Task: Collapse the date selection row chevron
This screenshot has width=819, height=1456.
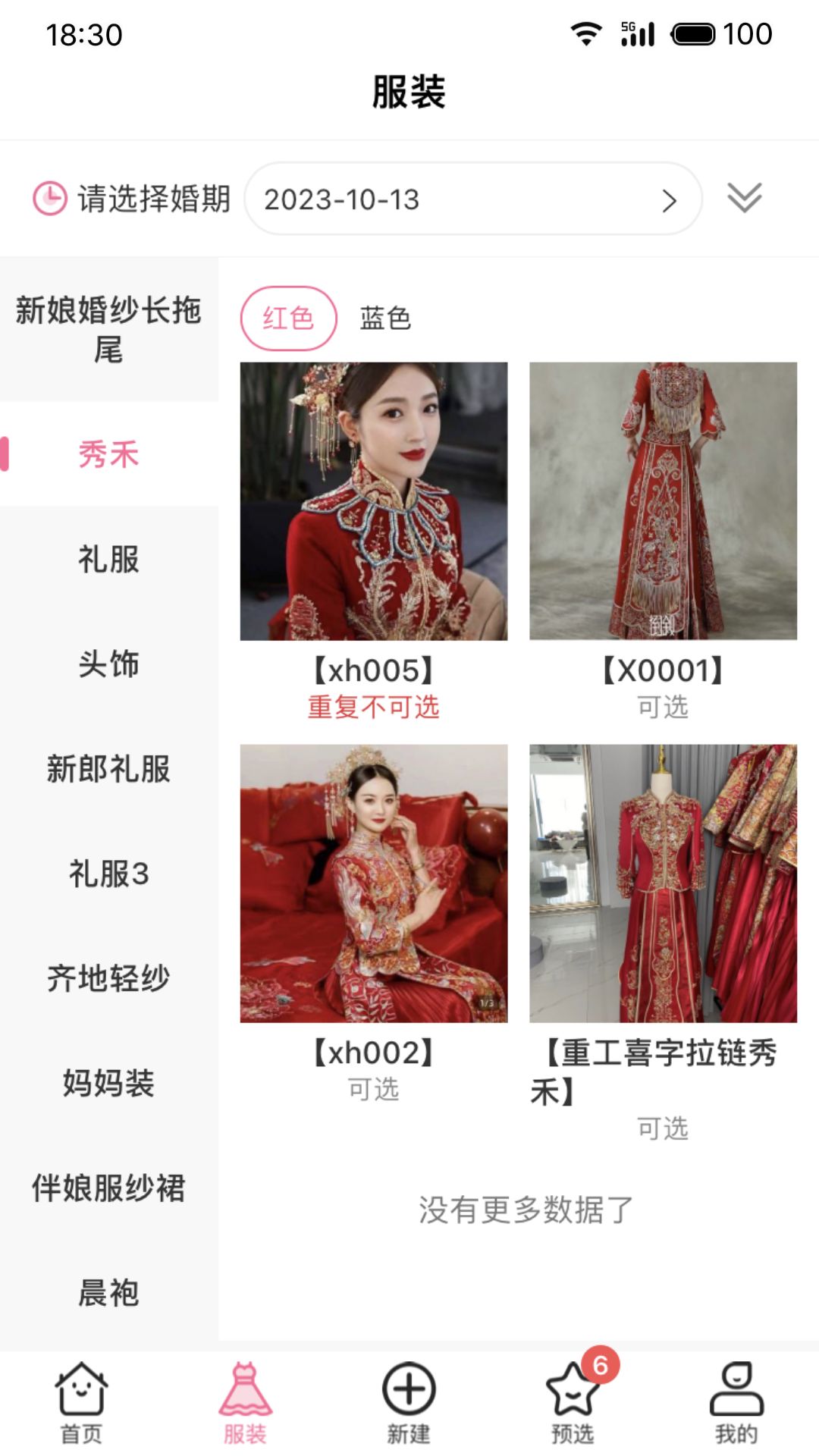Action: (745, 199)
